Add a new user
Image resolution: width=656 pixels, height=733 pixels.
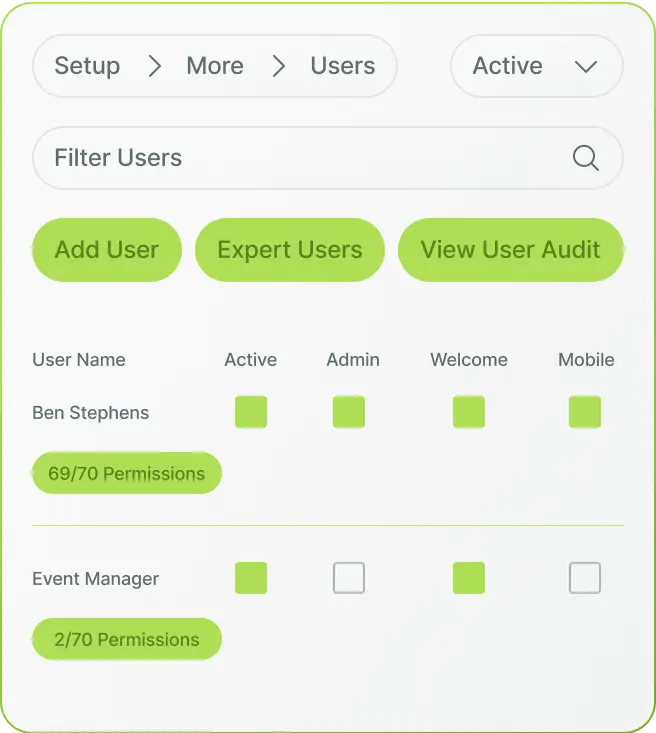(x=107, y=250)
